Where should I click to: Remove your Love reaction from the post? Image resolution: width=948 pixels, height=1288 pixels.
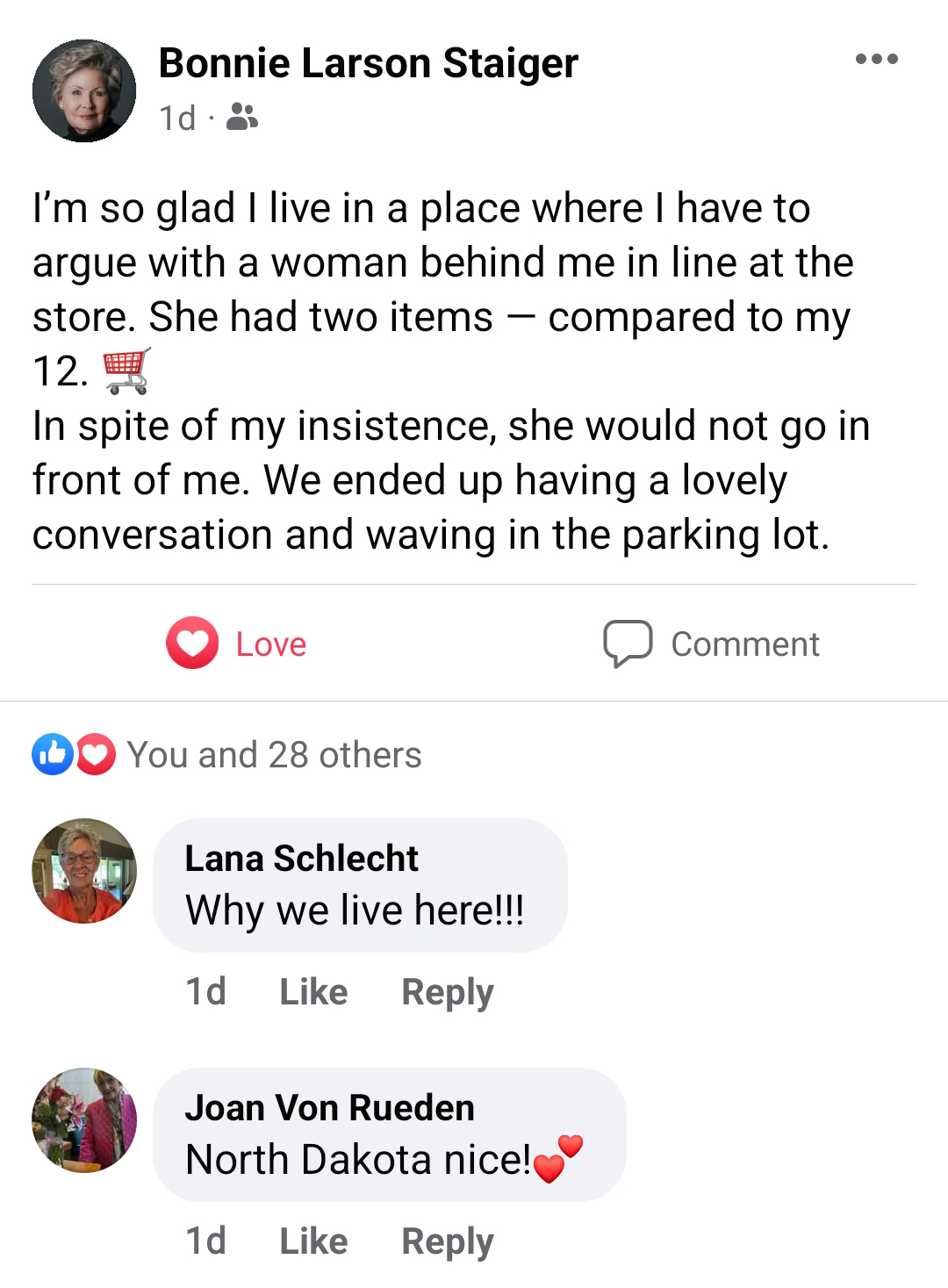[x=237, y=644]
